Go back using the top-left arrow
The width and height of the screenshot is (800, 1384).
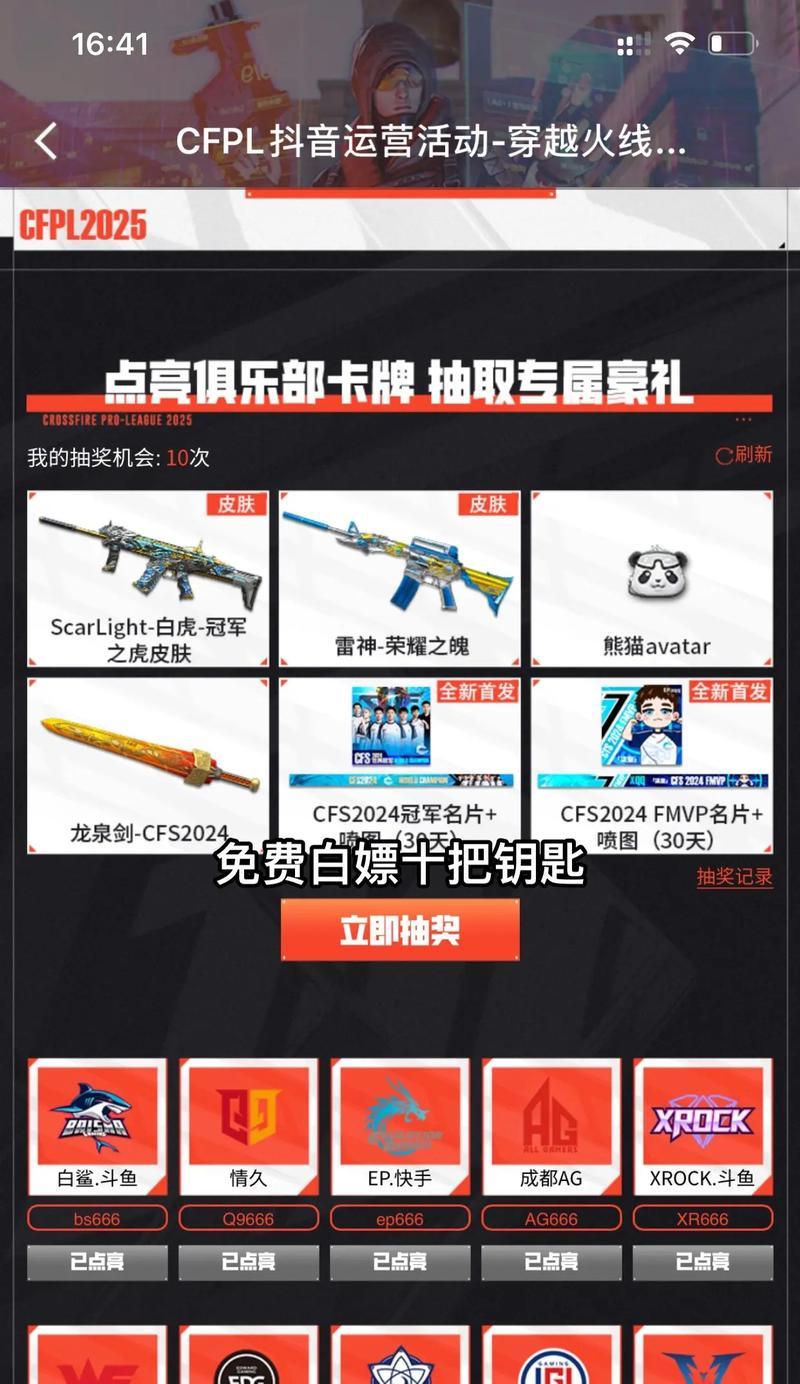point(46,141)
